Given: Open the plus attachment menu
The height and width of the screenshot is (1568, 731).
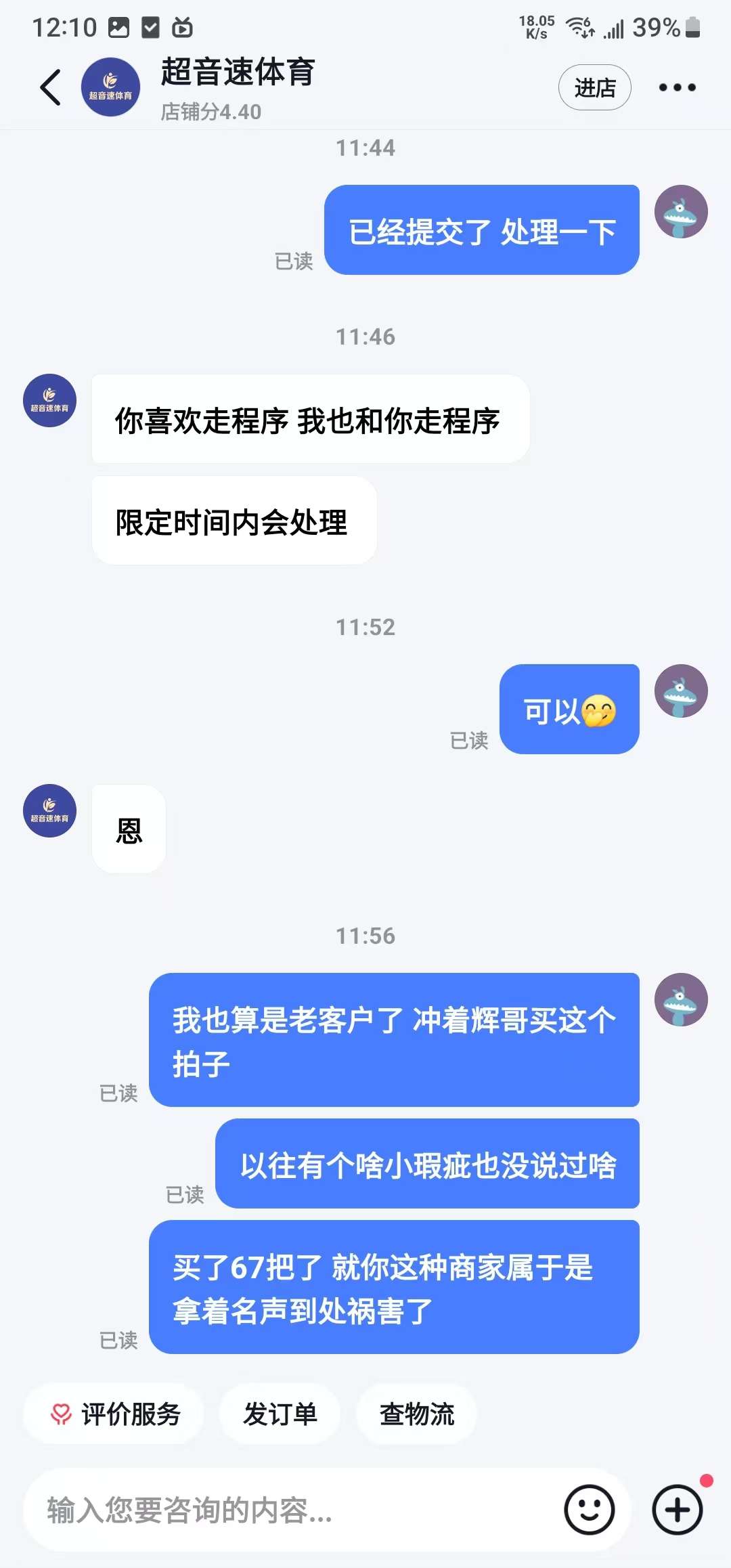Looking at the screenshot, I should coord(677,1510).
